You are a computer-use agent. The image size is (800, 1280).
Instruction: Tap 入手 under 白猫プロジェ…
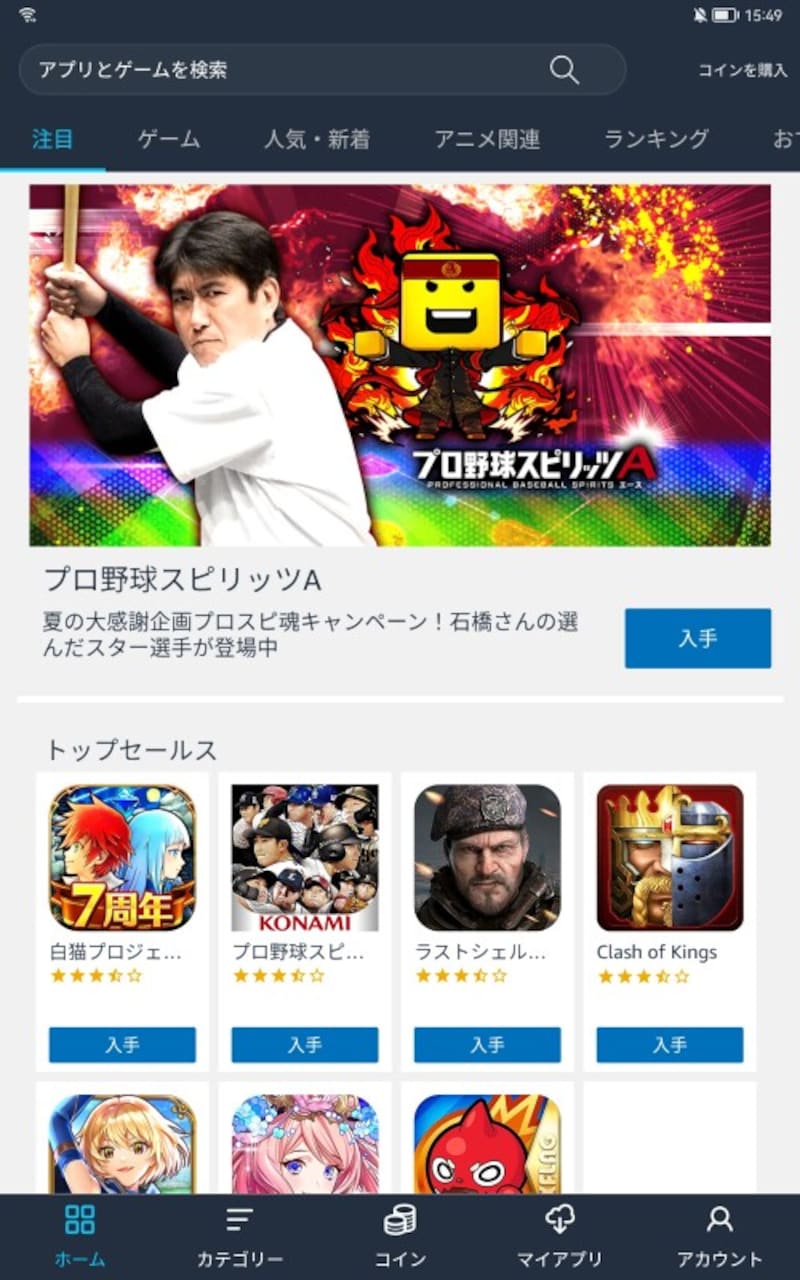click(x=122, y=1045)
